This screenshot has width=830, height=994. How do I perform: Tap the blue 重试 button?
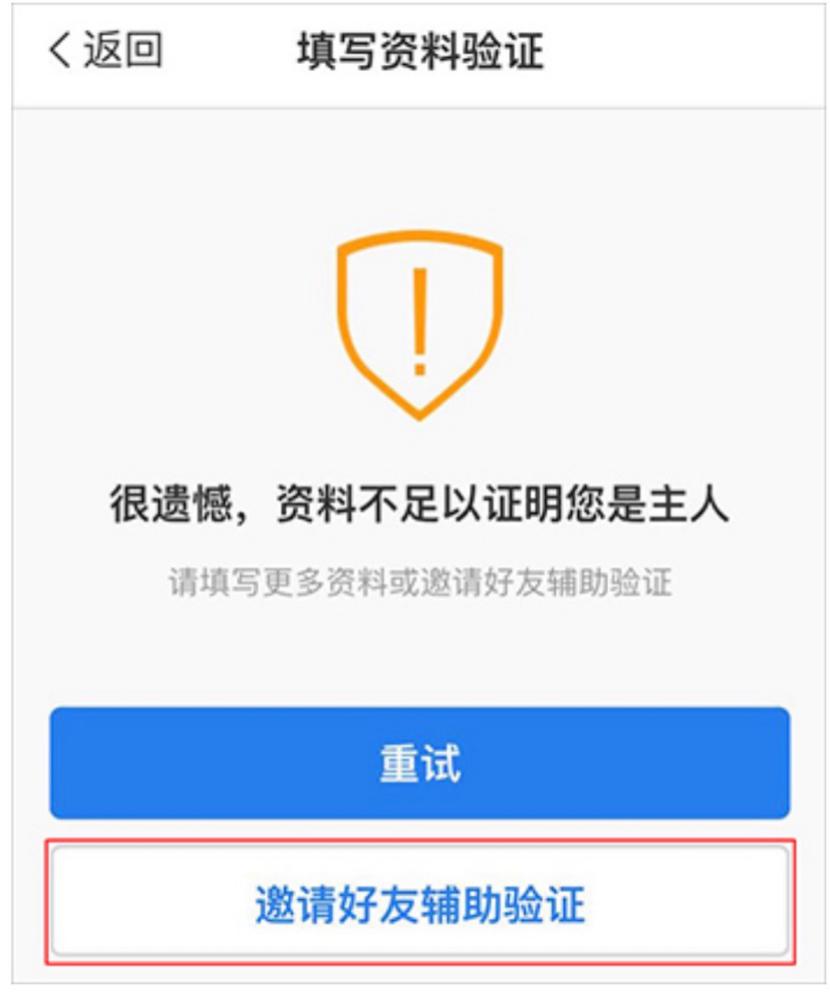pyautogui.click(x=420, y=764)
